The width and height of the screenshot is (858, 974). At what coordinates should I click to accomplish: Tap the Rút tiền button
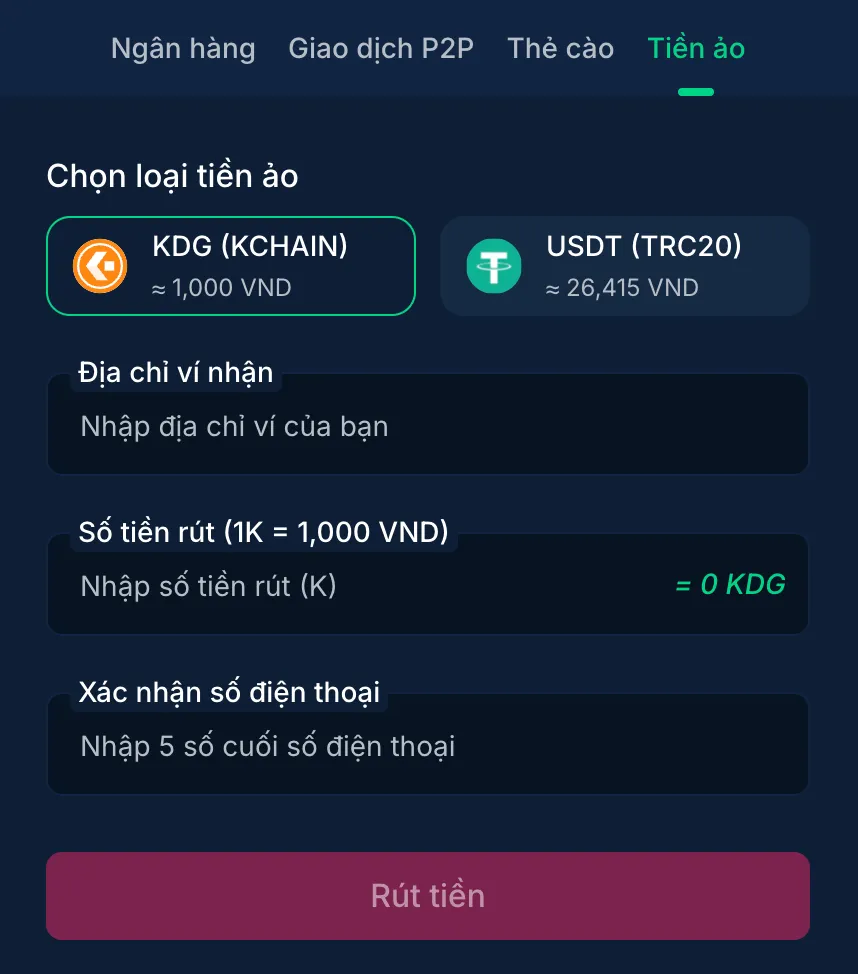[427, 896]
